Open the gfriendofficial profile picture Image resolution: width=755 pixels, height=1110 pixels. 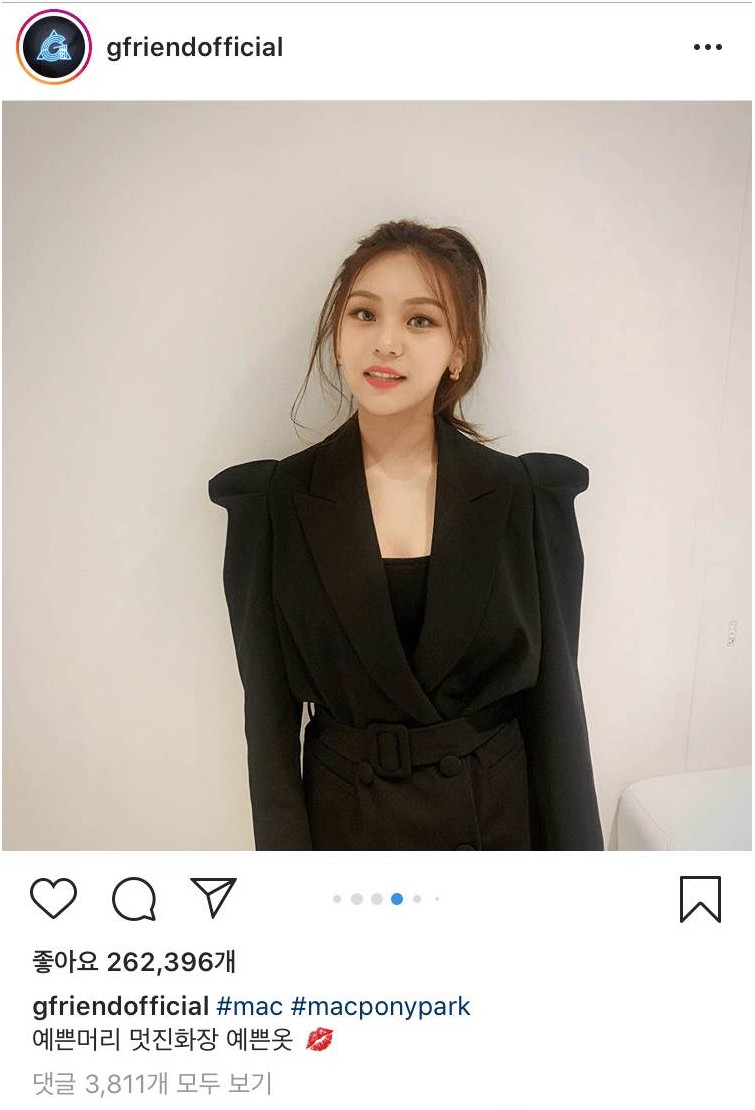coord(54,47)
